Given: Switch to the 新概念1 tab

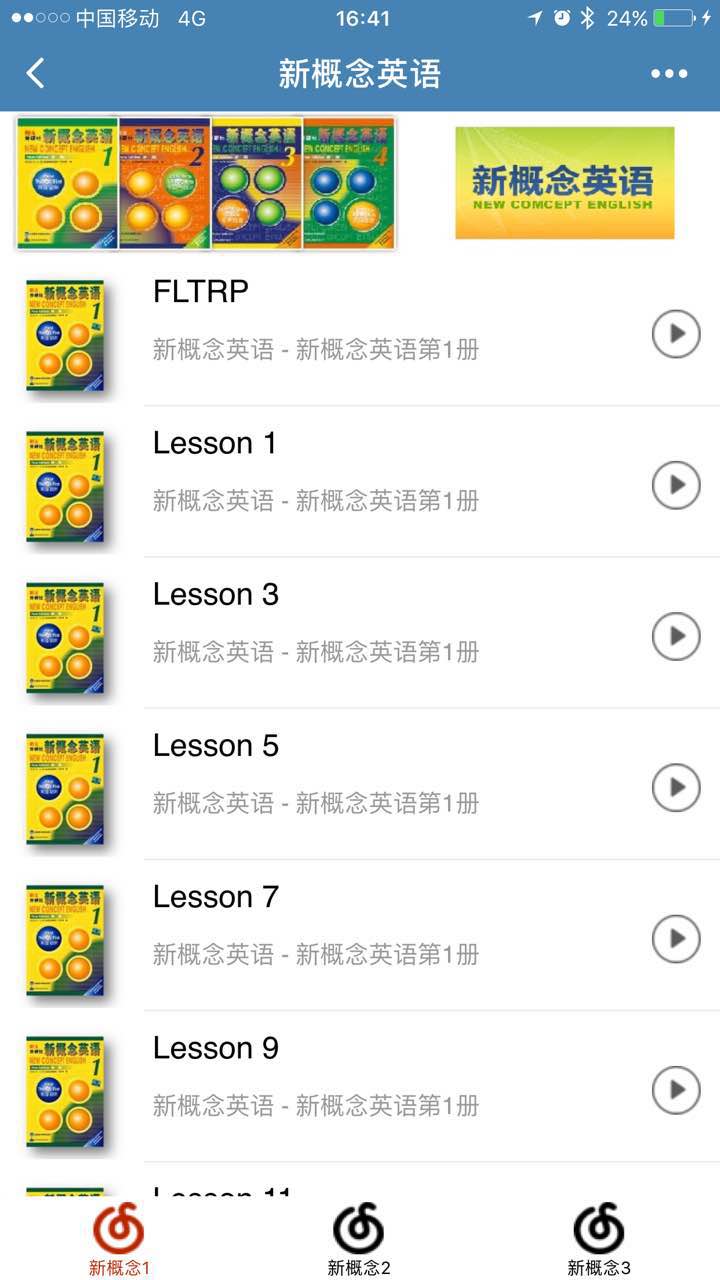Looking at the screenshot, I should (119, 1240).
